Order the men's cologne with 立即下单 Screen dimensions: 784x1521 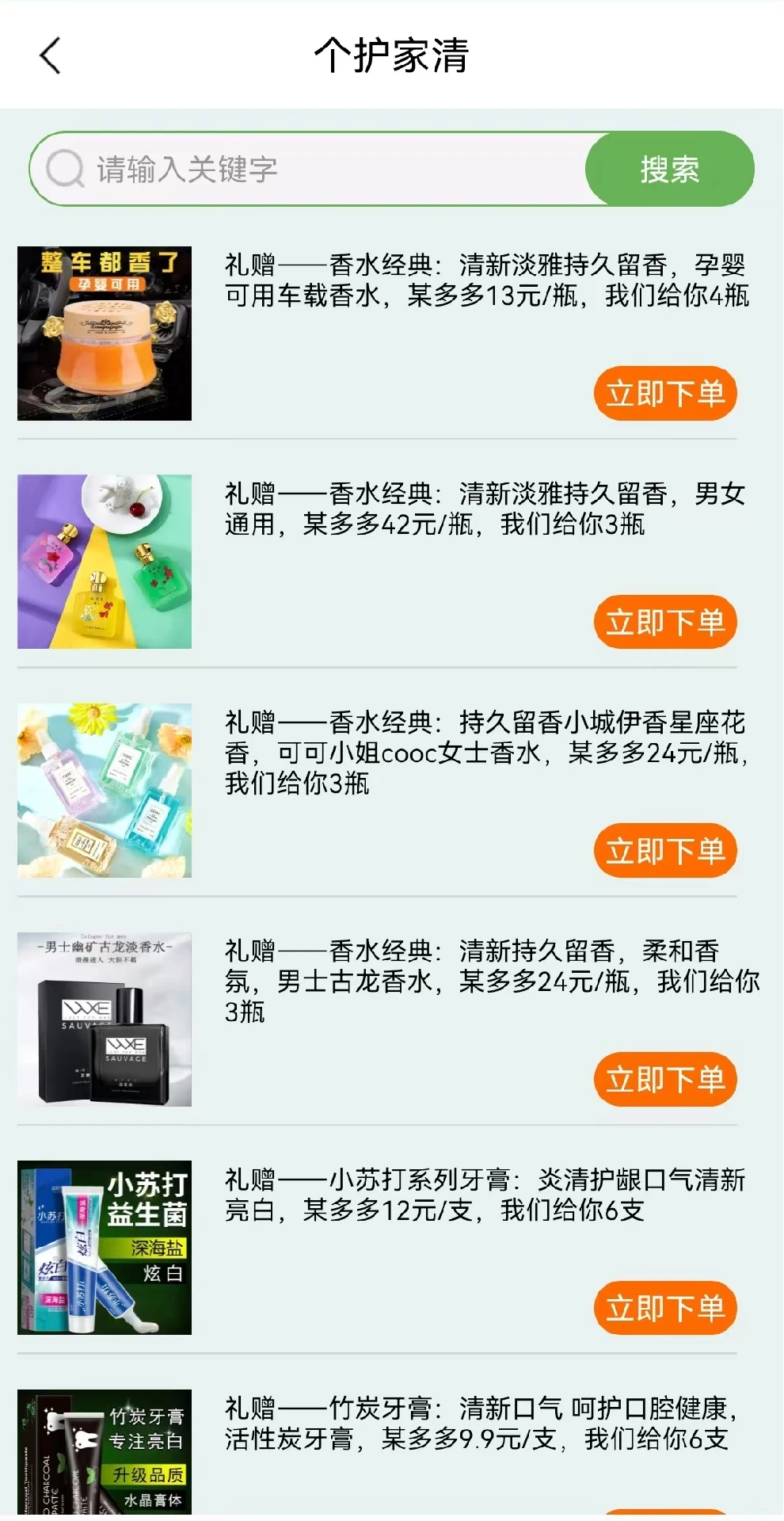pyautogui.click(x=665, y=1079)
